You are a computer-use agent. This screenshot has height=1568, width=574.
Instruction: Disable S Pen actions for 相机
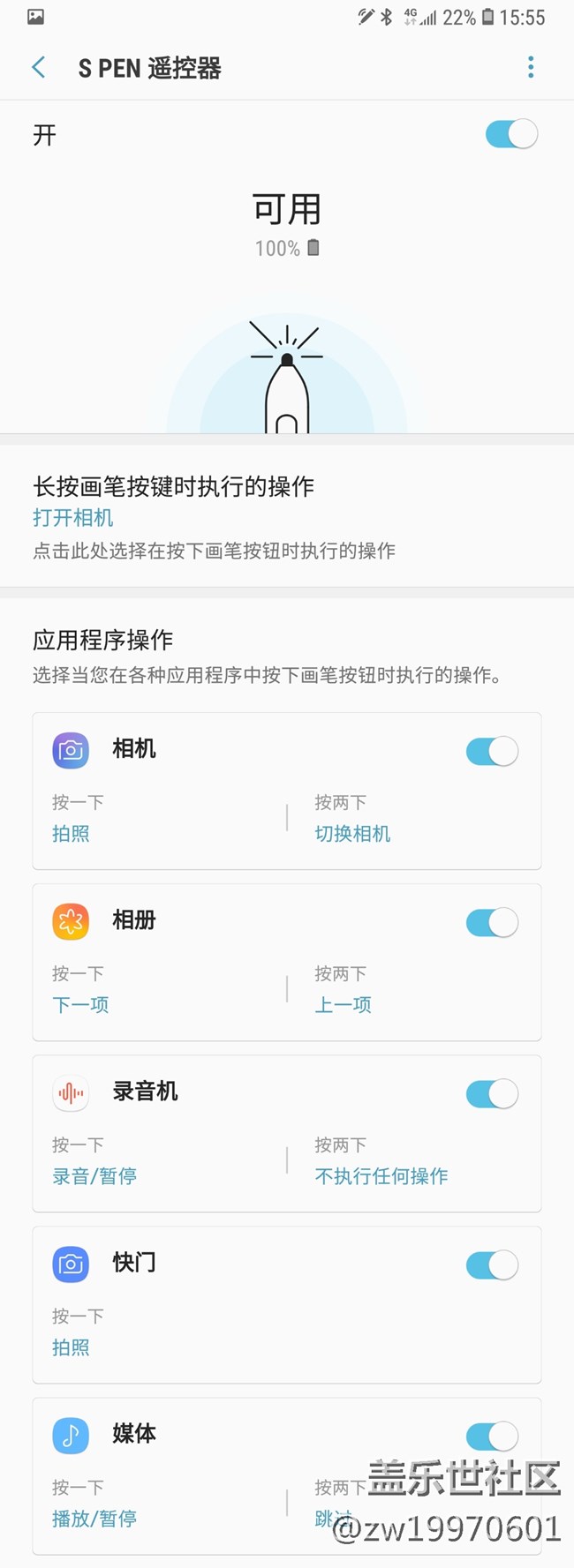[492, 752]
